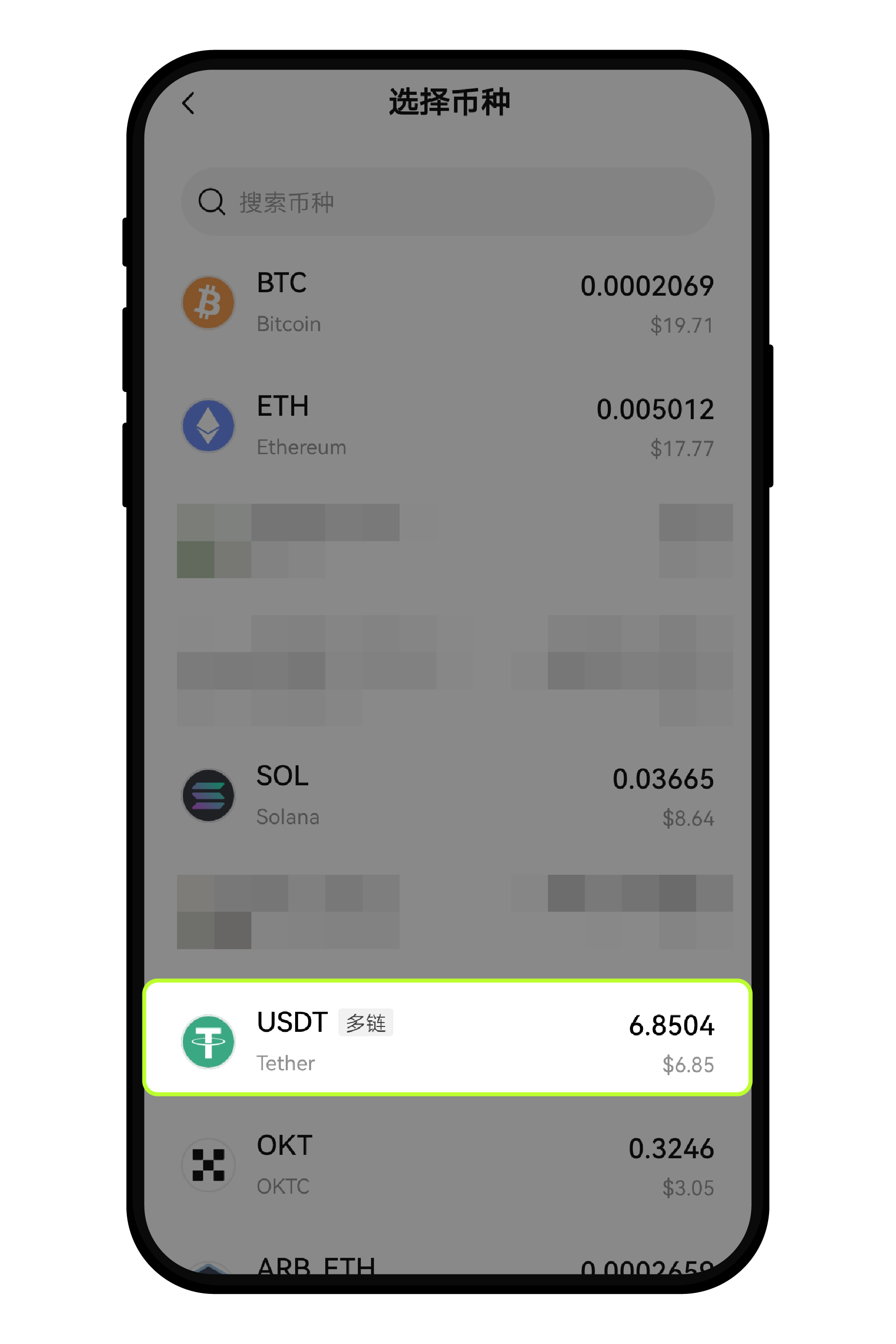The width and height of the screenshot is (896, 1344).
Task: Open the OKT OKTC row
Action: tap(447, 1165)
